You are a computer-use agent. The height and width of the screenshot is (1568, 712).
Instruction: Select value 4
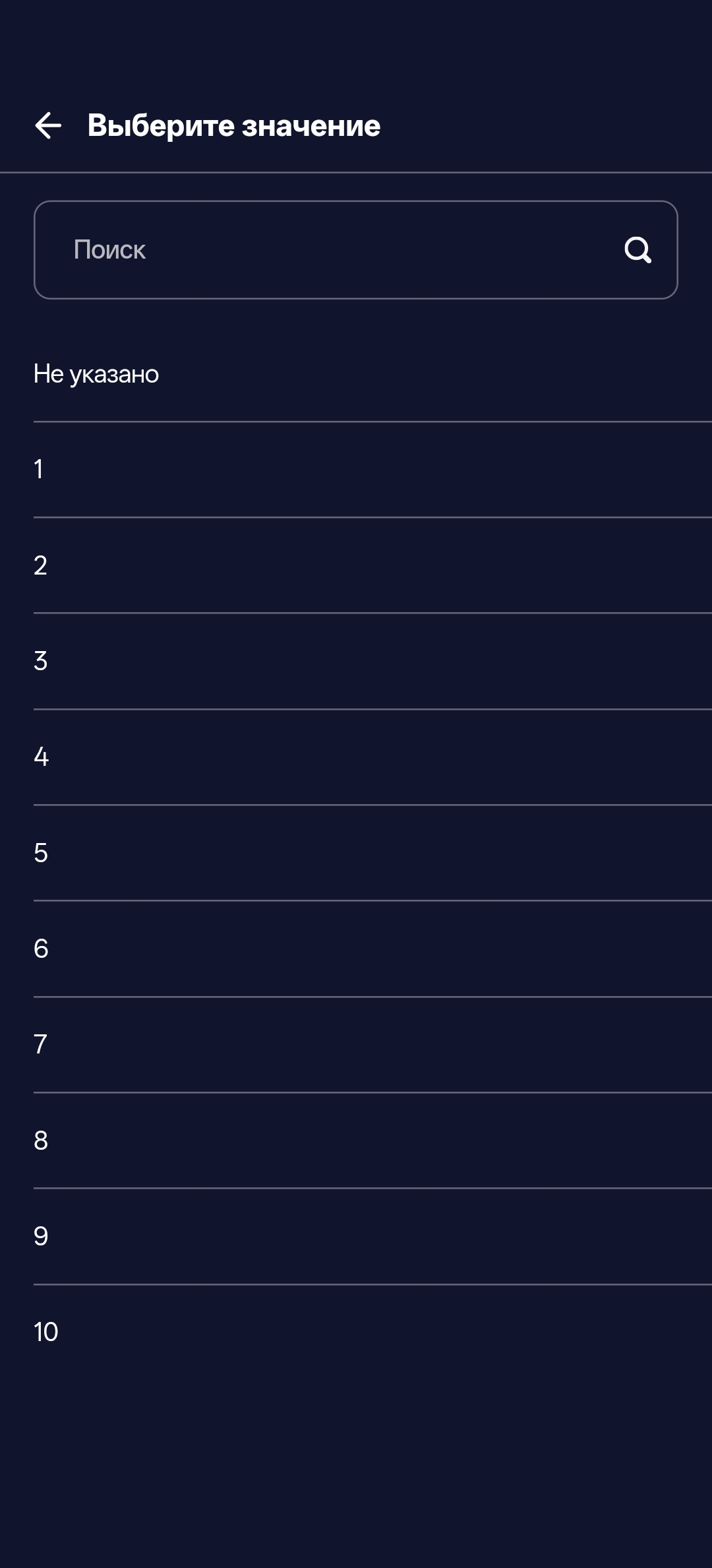[372, 757]
